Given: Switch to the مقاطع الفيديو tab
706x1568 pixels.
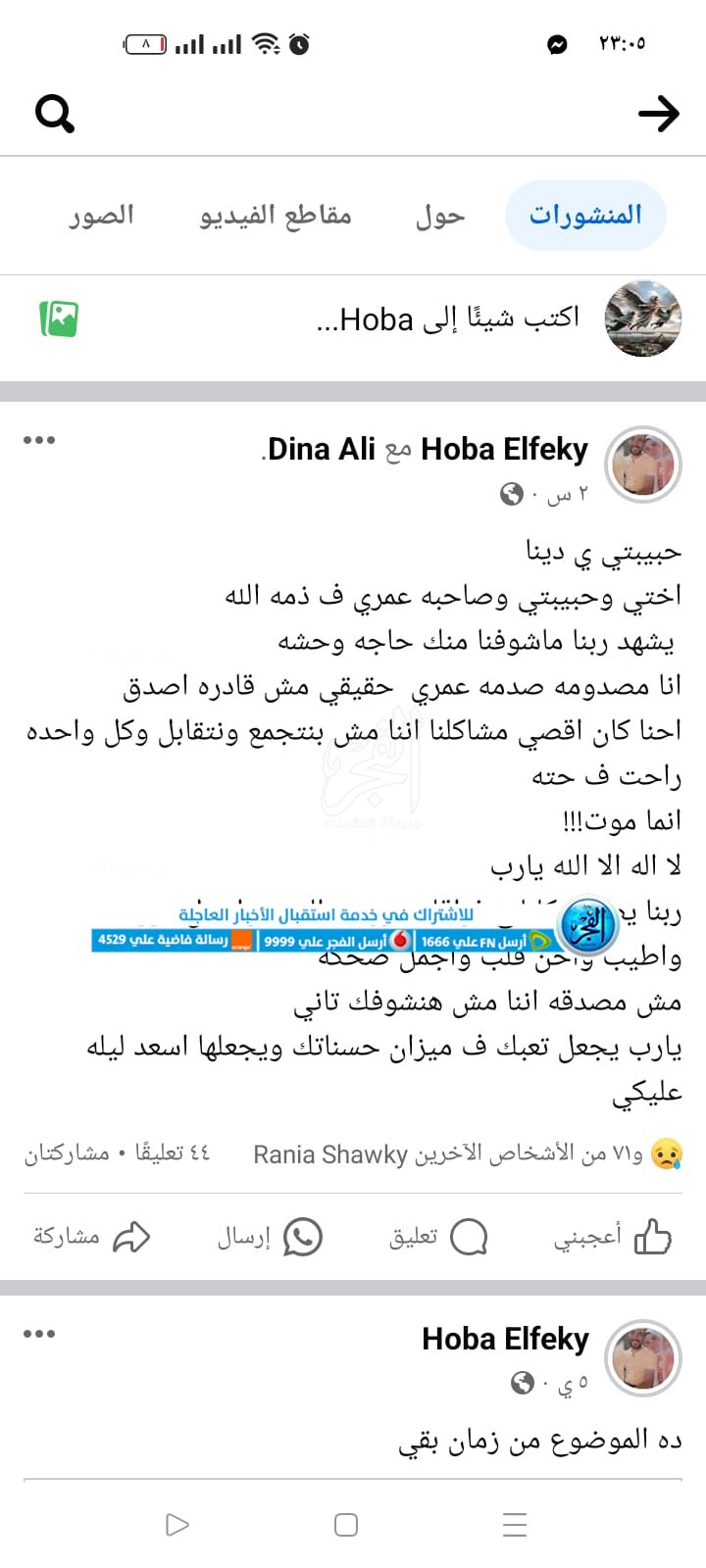Looking at the screenshot, I should click(276, 216).
